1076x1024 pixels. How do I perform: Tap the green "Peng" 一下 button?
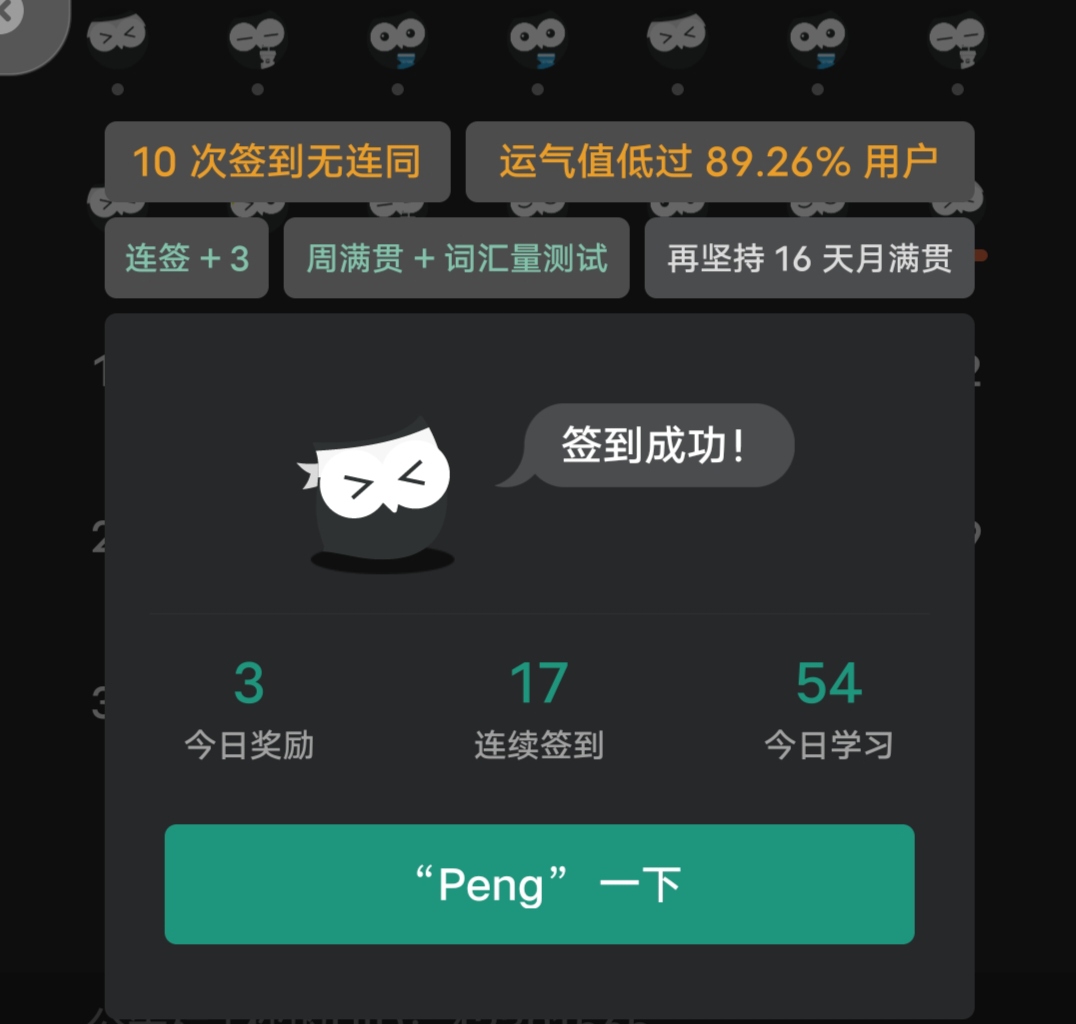tap(539, 884)
